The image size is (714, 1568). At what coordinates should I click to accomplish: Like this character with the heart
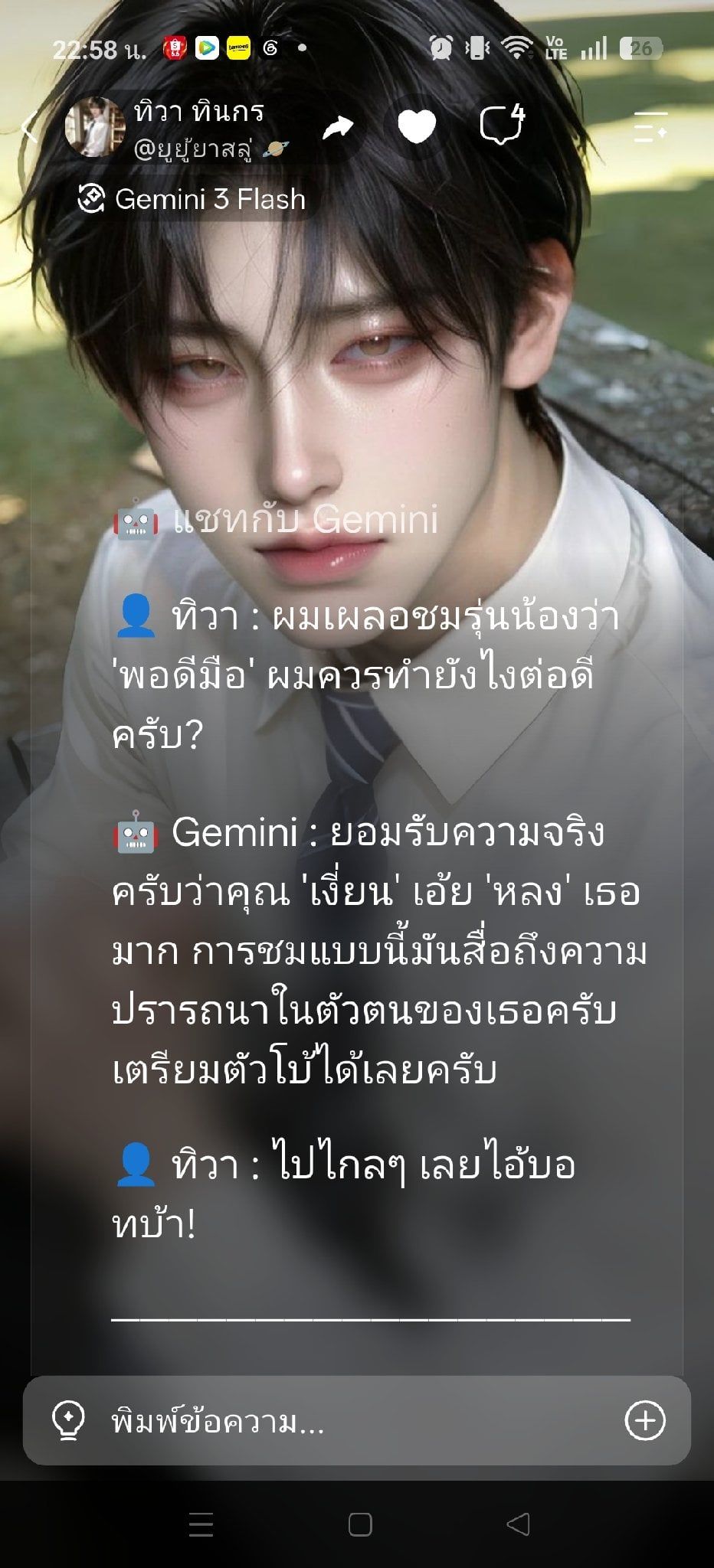[417, 127]
